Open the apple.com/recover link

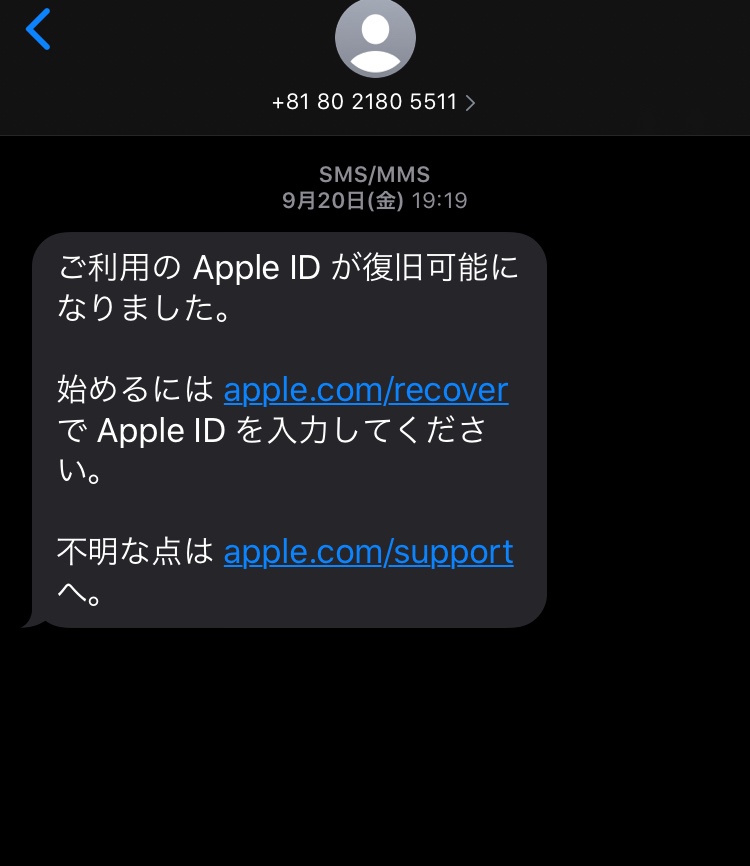click(366, 390)
